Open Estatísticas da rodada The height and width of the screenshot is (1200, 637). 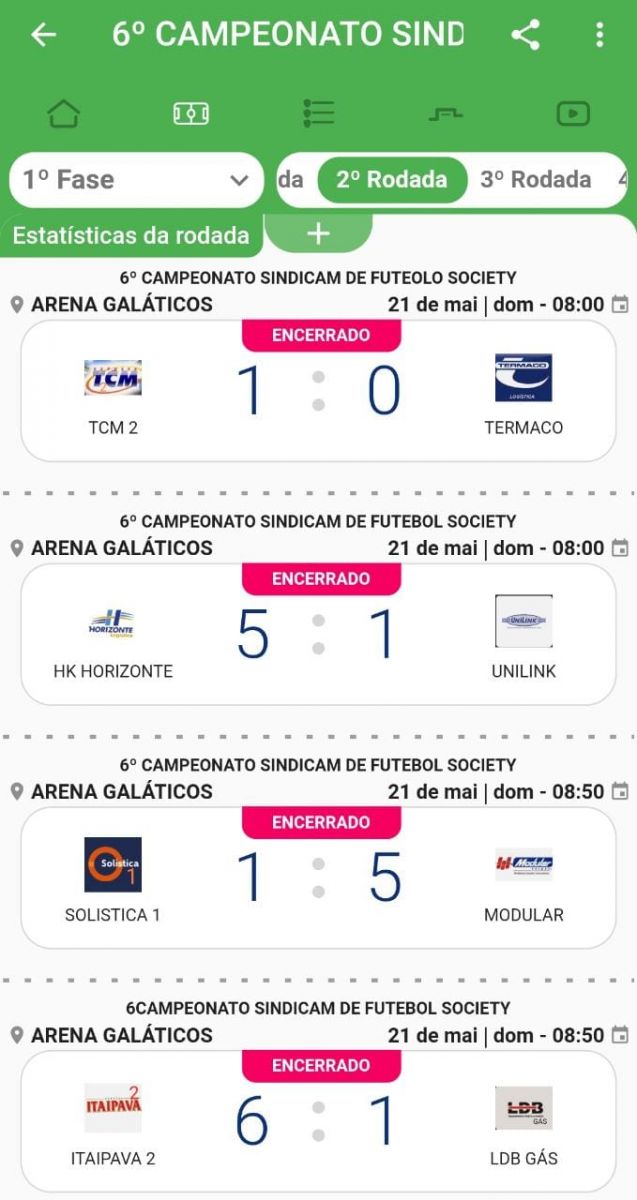pyautogui.click(x=131, y=236)
